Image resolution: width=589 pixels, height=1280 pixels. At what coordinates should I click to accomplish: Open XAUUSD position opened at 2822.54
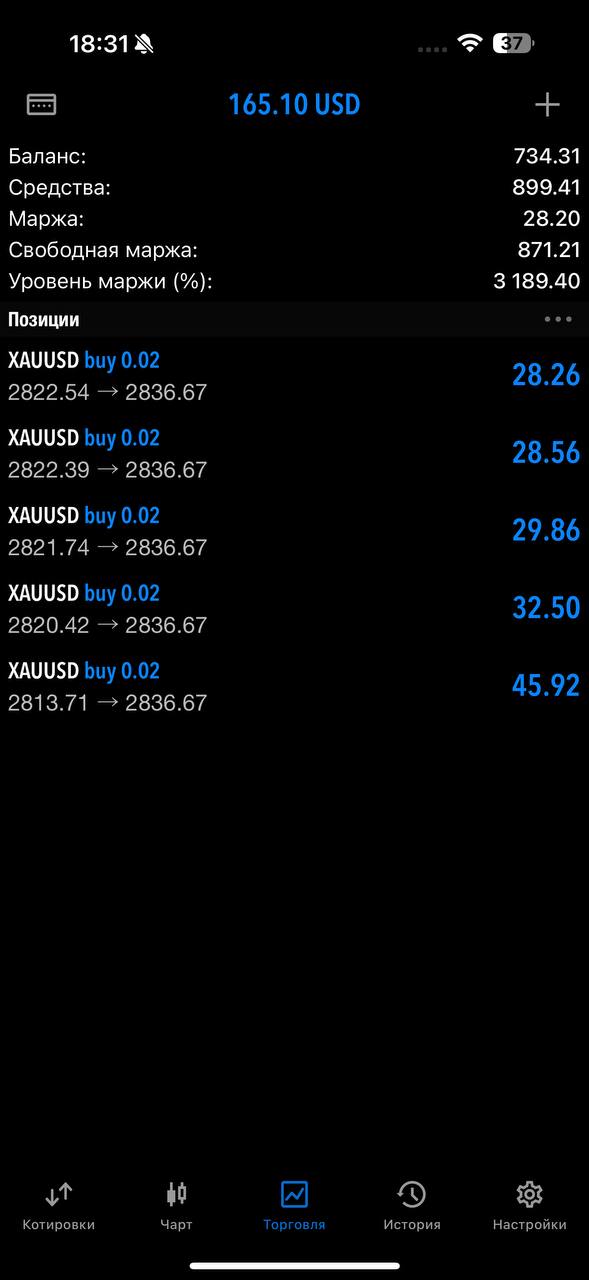click(294, 376)
